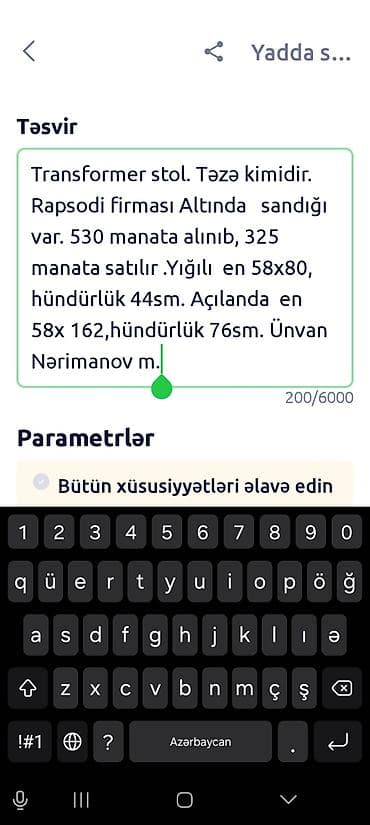
Task: Switch keyboard to symbols with !#1 key
Action: (29, 742)
